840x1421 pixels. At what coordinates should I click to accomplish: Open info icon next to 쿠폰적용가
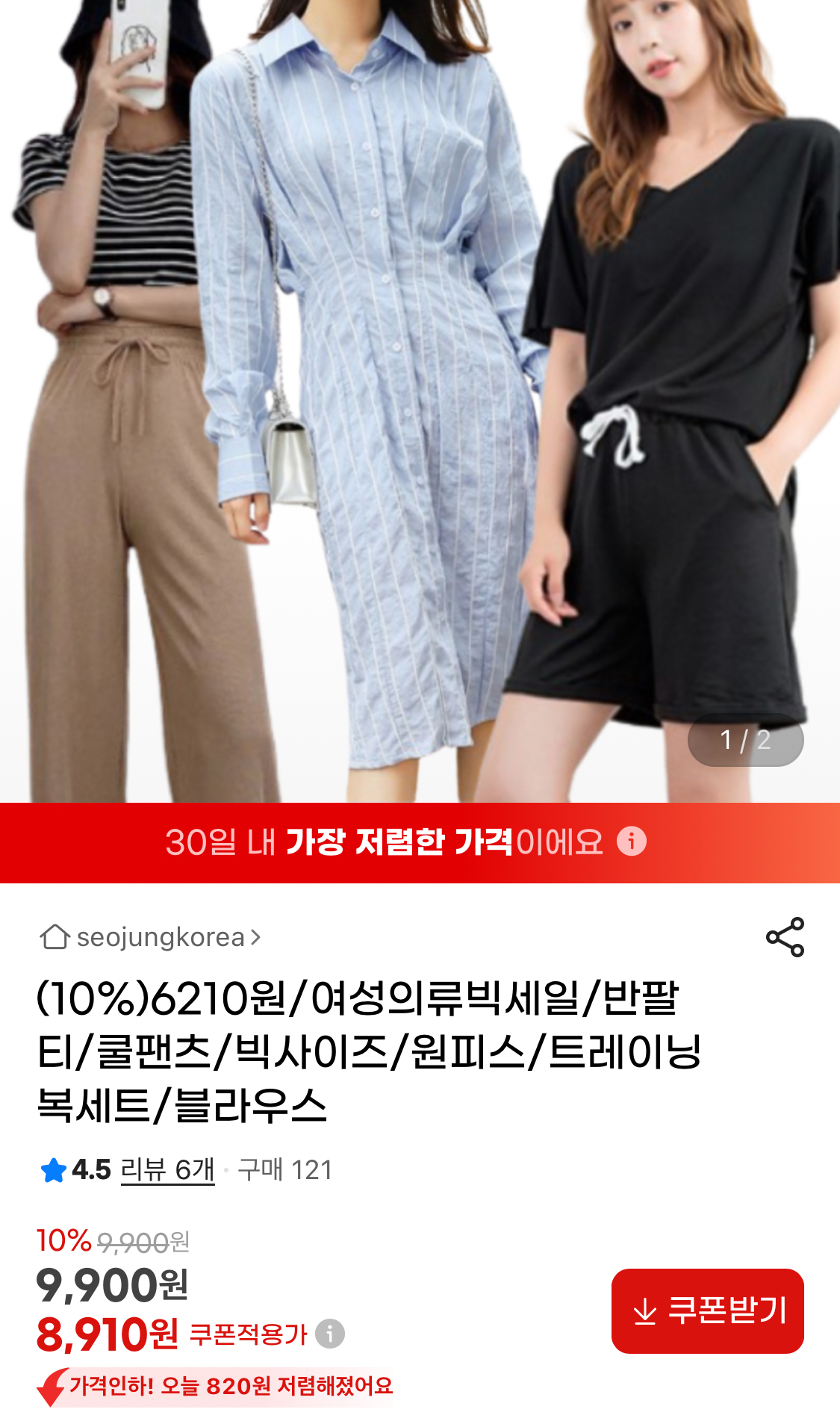point(330,1333)
